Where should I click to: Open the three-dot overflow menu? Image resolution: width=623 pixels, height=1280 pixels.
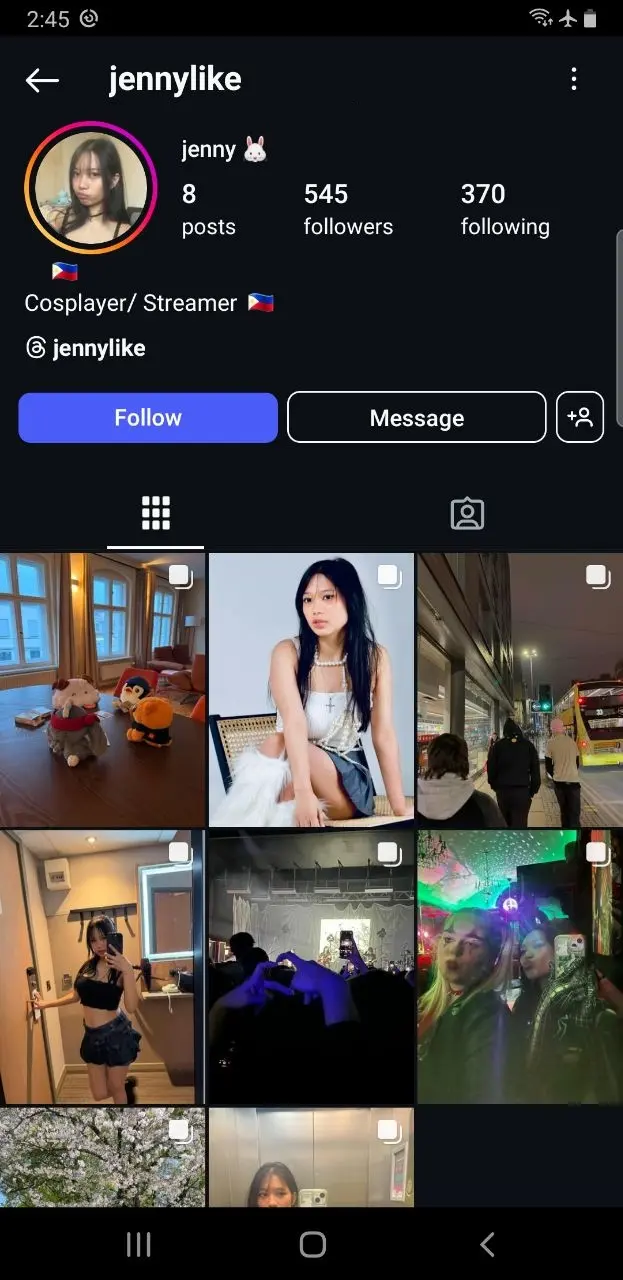point(573,79)
